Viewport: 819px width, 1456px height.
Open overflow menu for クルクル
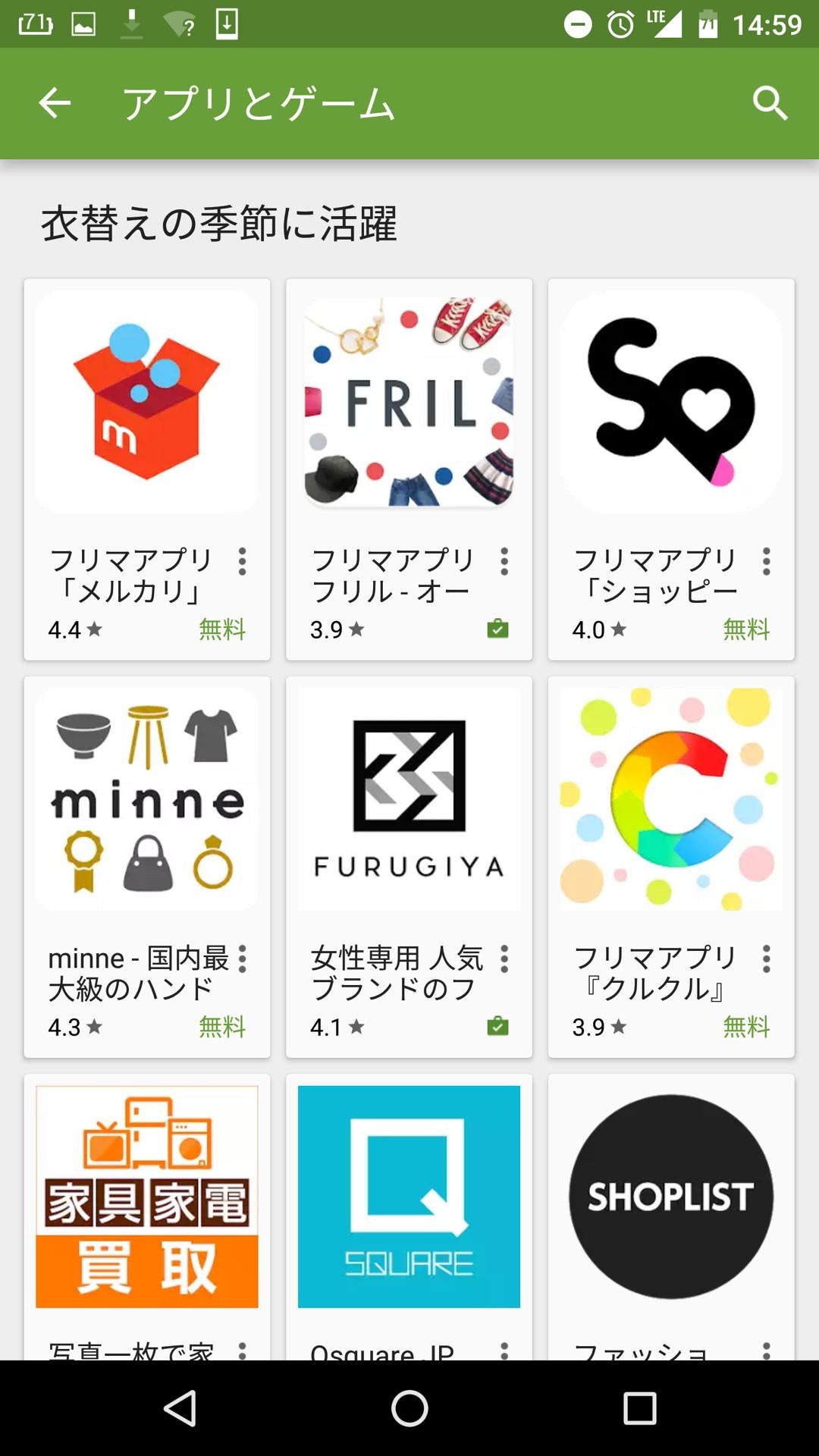tap(767, 959)
